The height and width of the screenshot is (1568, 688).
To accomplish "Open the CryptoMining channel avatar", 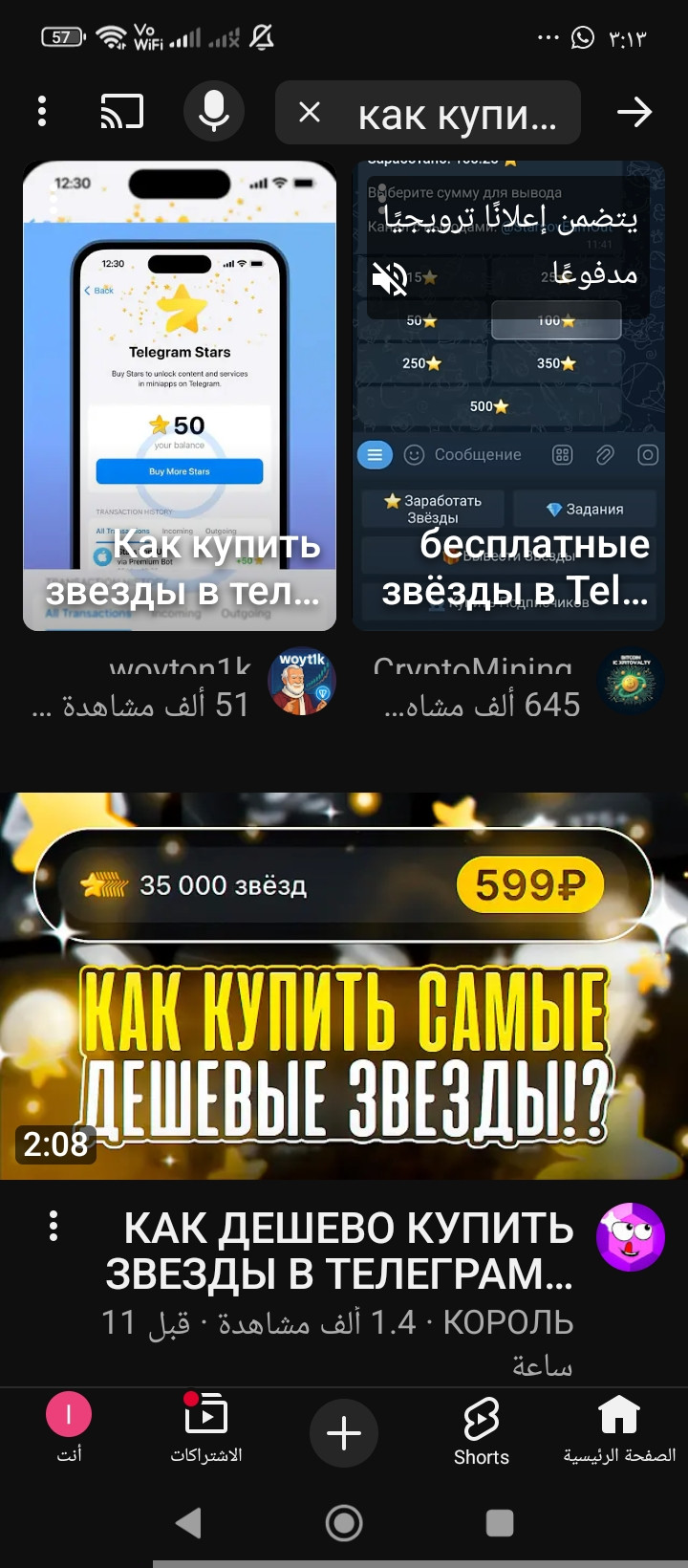I will coord(631,682).
